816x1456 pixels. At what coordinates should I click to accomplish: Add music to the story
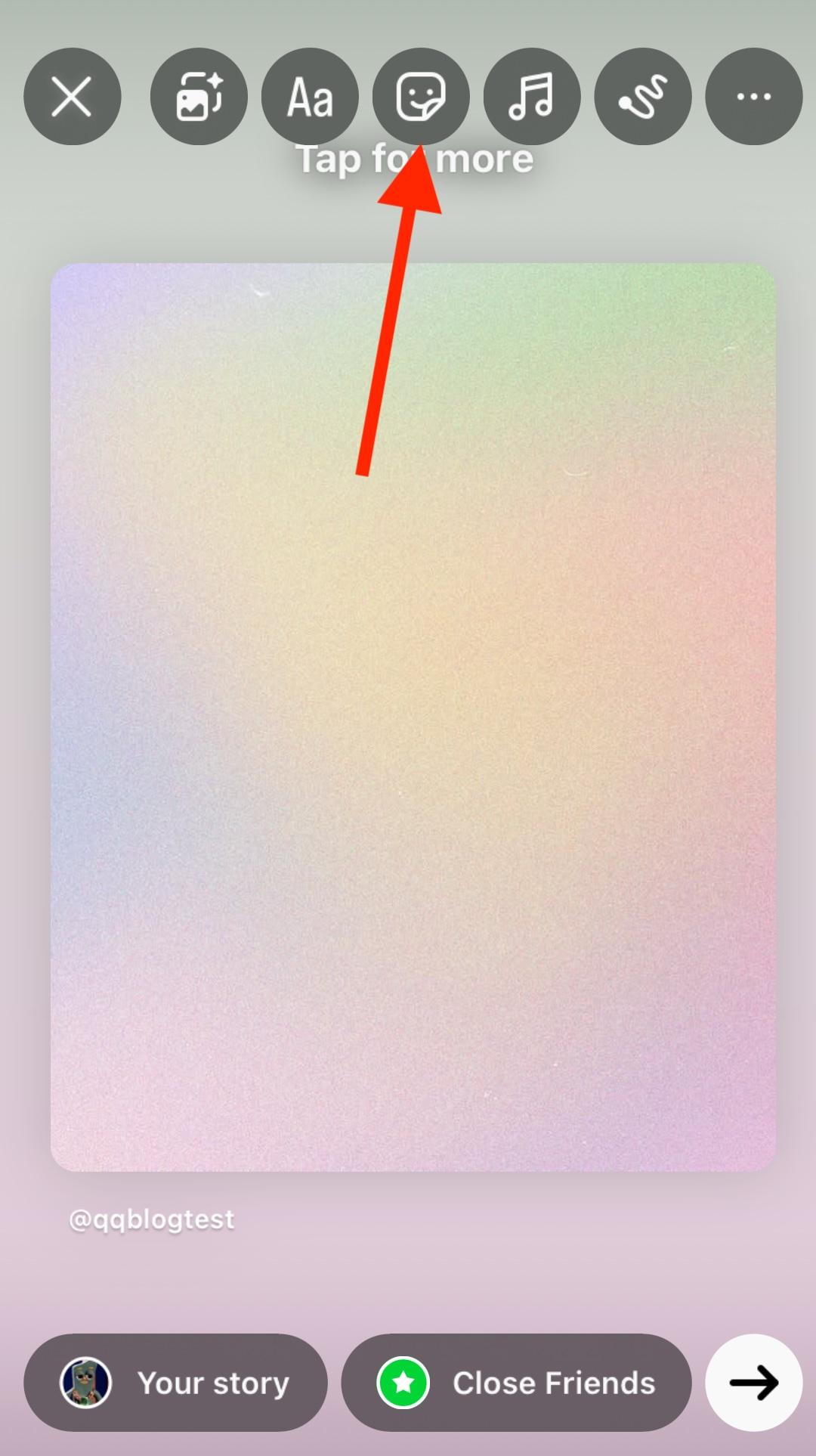coord(532,97)
